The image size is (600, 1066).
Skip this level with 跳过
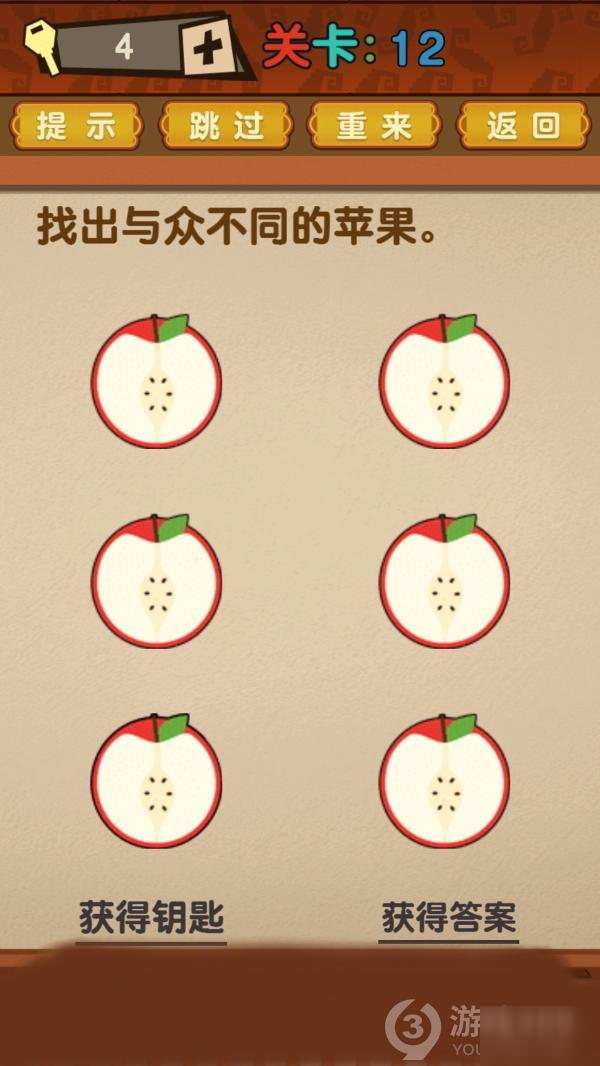click(226, 126)
